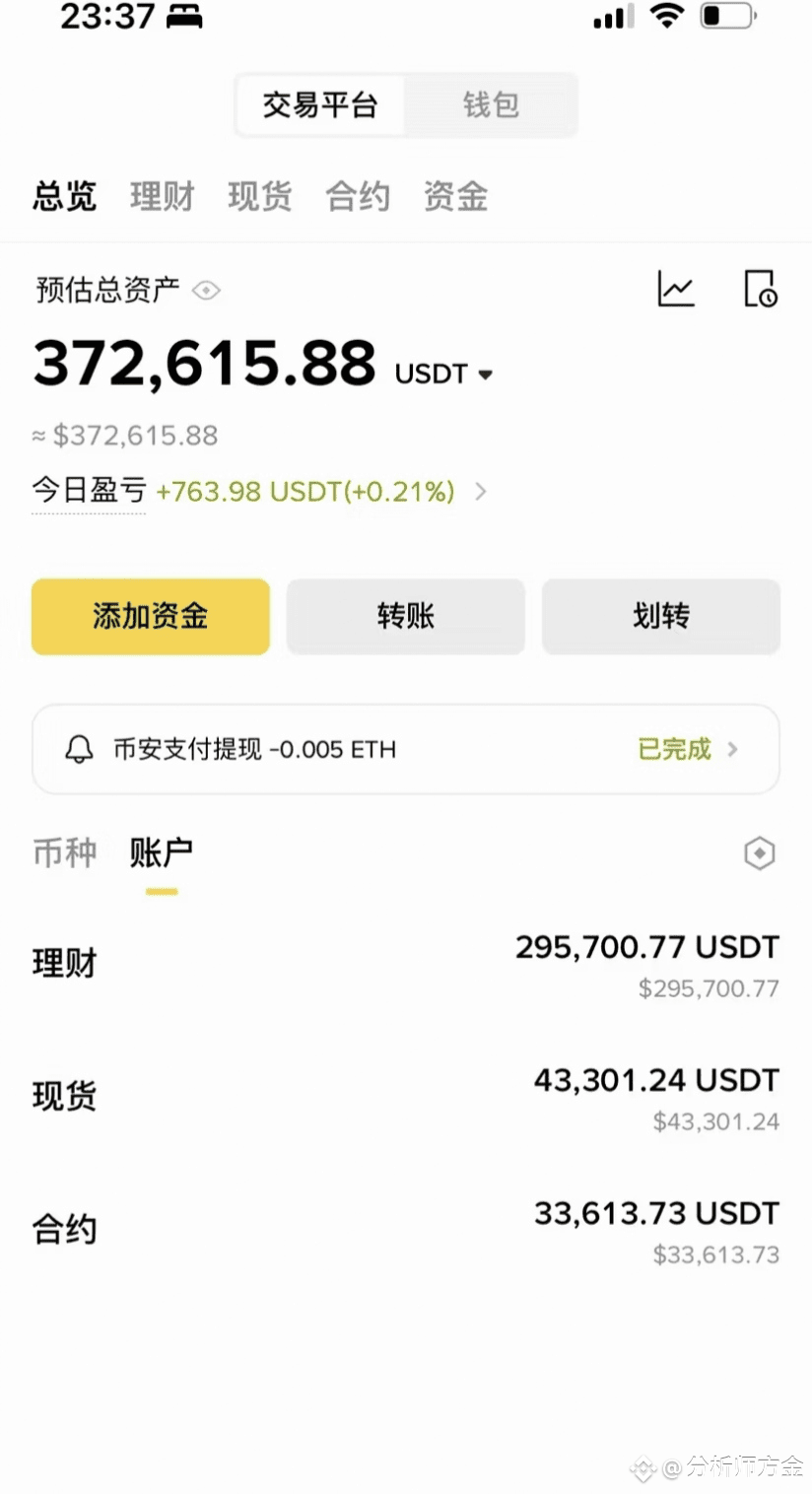Screen dimensions: 812x1494
Task: Change the USDT currency dropdown
Action: 443,373
